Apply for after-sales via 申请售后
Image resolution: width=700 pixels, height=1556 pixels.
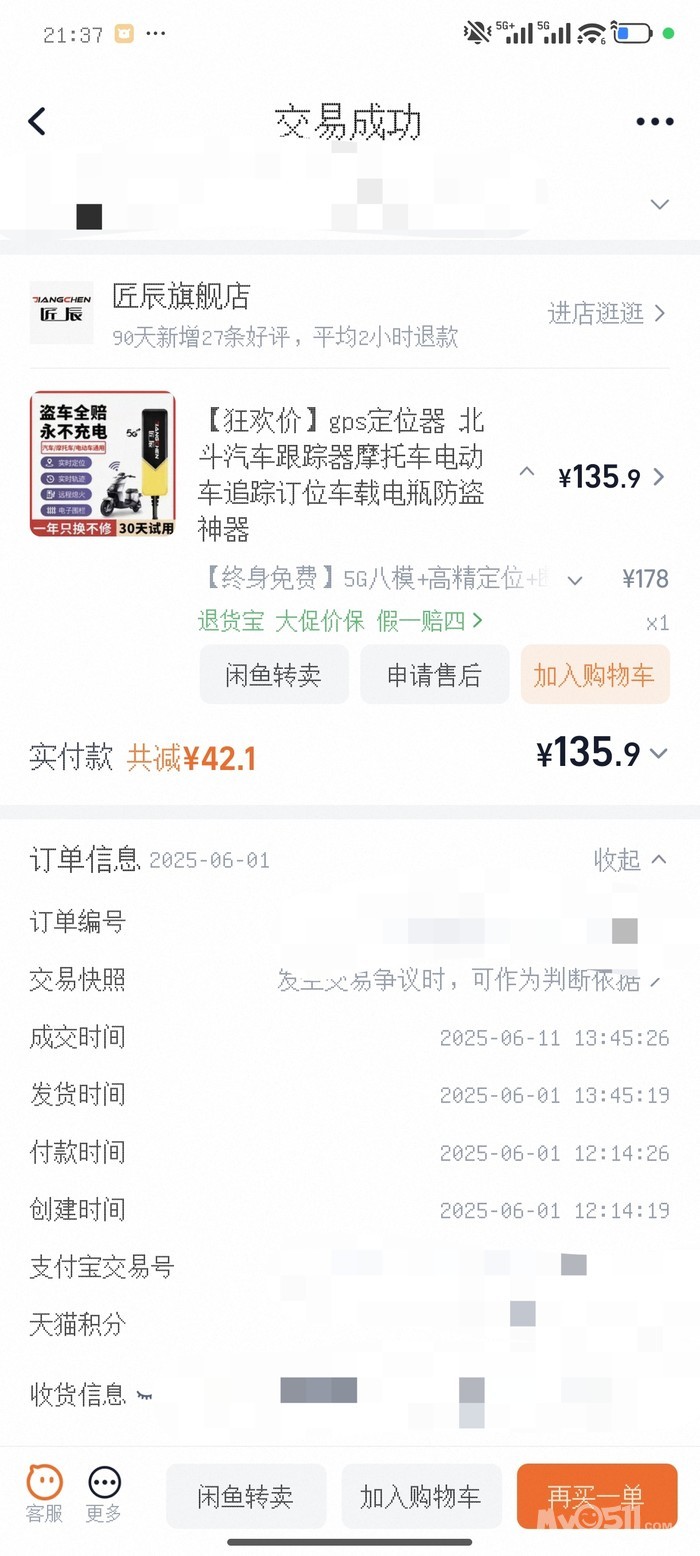(434, 675)
